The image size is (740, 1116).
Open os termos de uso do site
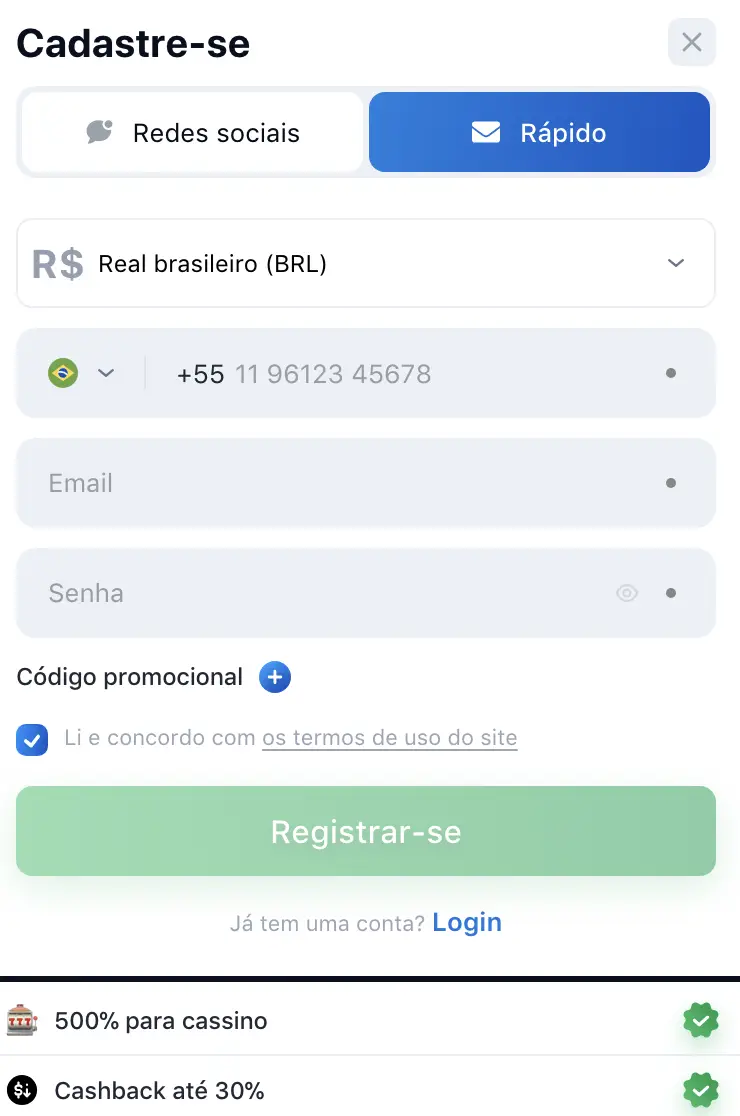[x=389, y=739]
